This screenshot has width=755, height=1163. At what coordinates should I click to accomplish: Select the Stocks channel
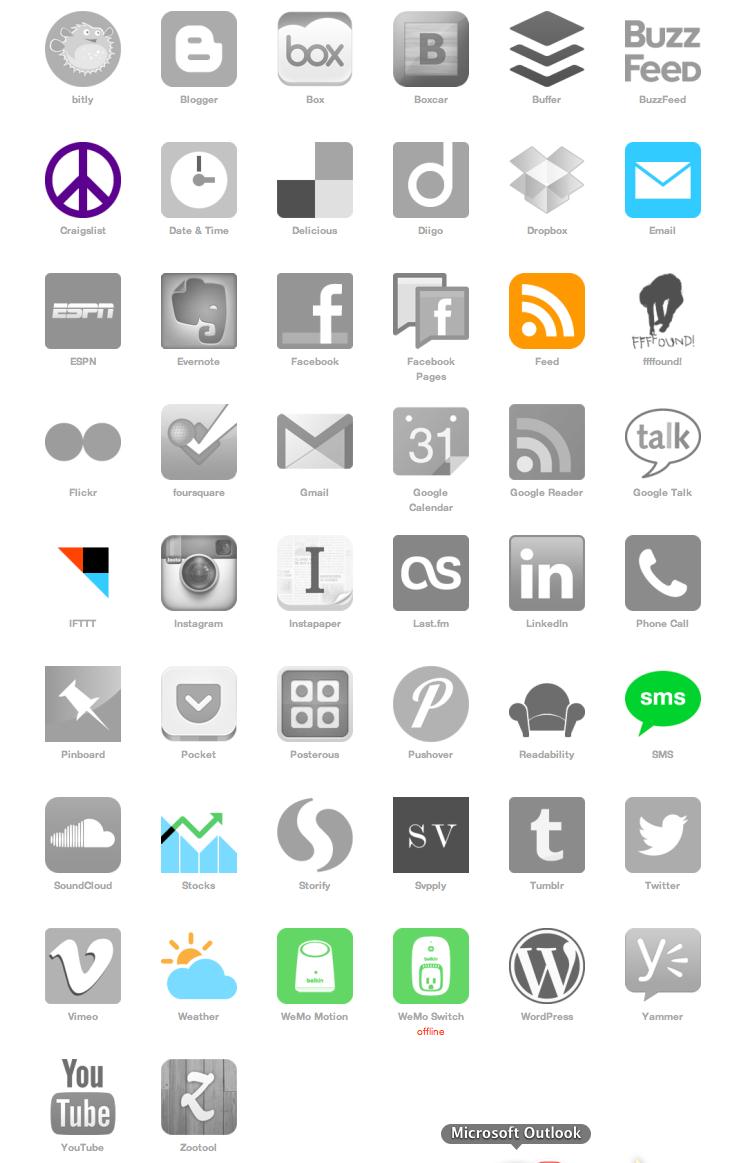[x=199, y=835]
